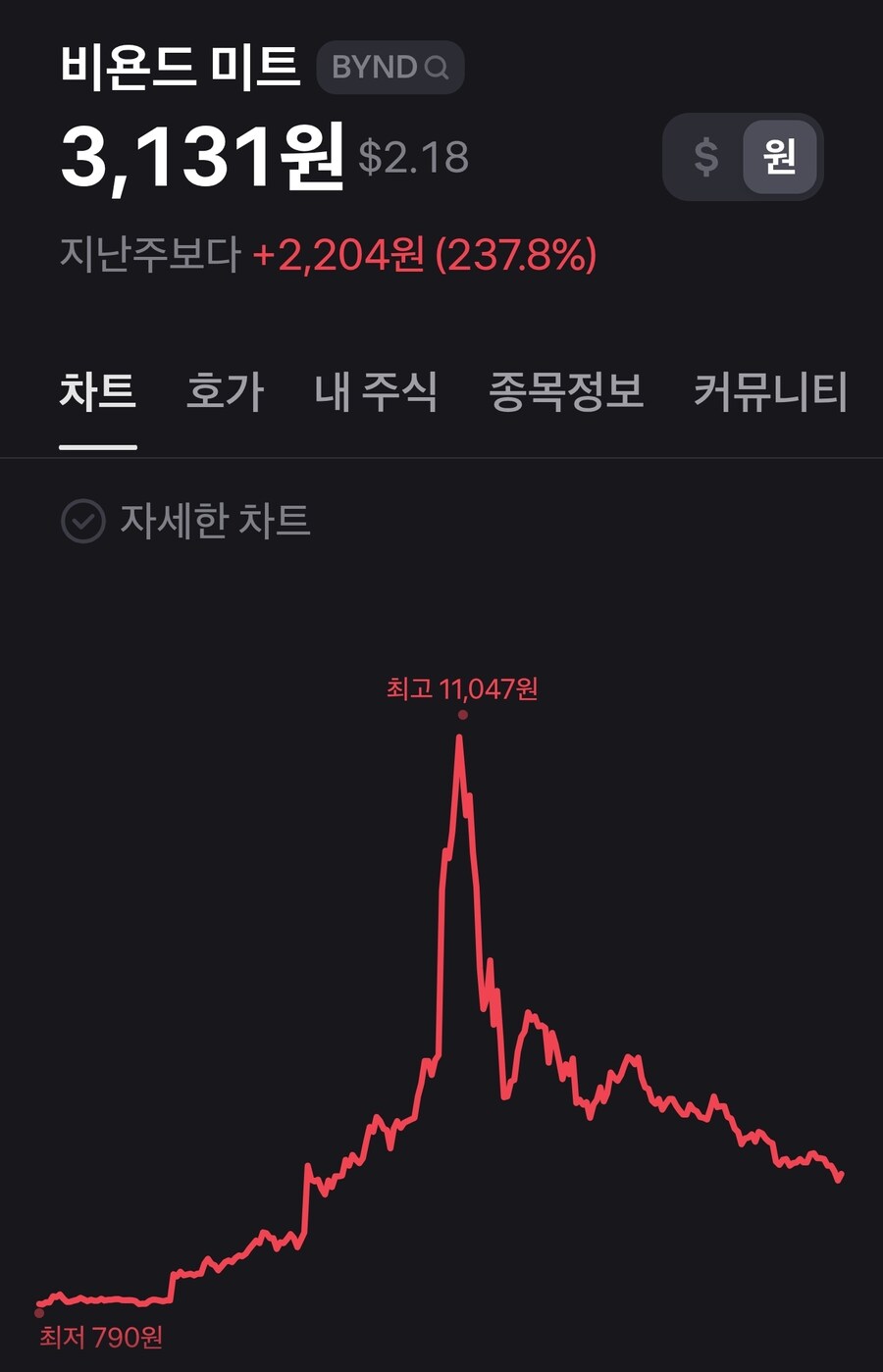The width and height of the screenshot is (883, 1372).
Task: Select the 차트 tab
Action: click(97, 391)
